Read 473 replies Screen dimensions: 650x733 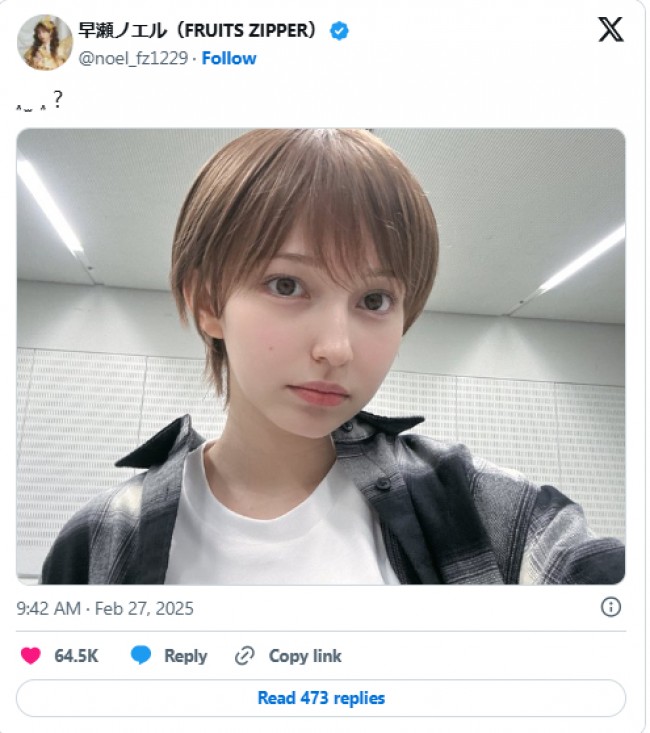[x=321, y=698]
